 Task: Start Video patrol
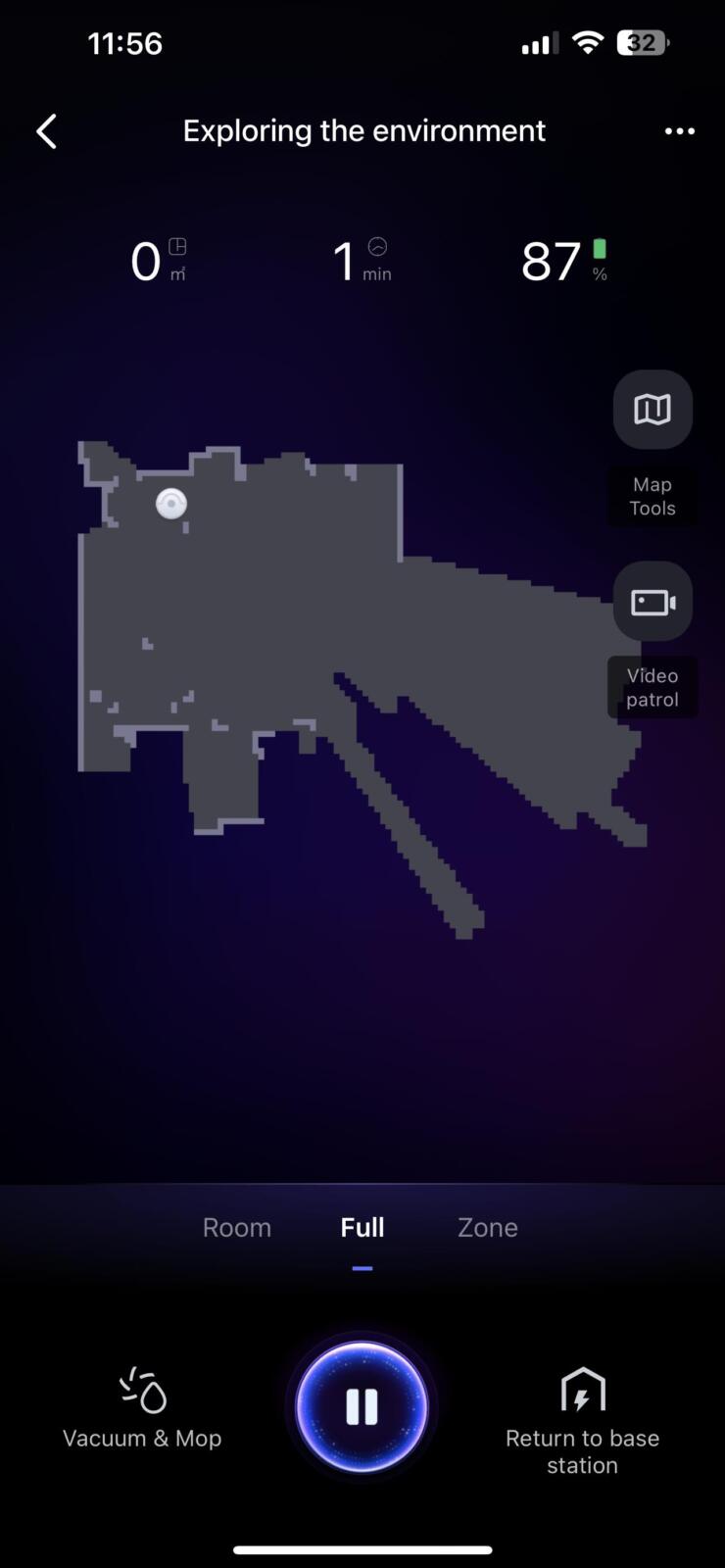point(652,601)
